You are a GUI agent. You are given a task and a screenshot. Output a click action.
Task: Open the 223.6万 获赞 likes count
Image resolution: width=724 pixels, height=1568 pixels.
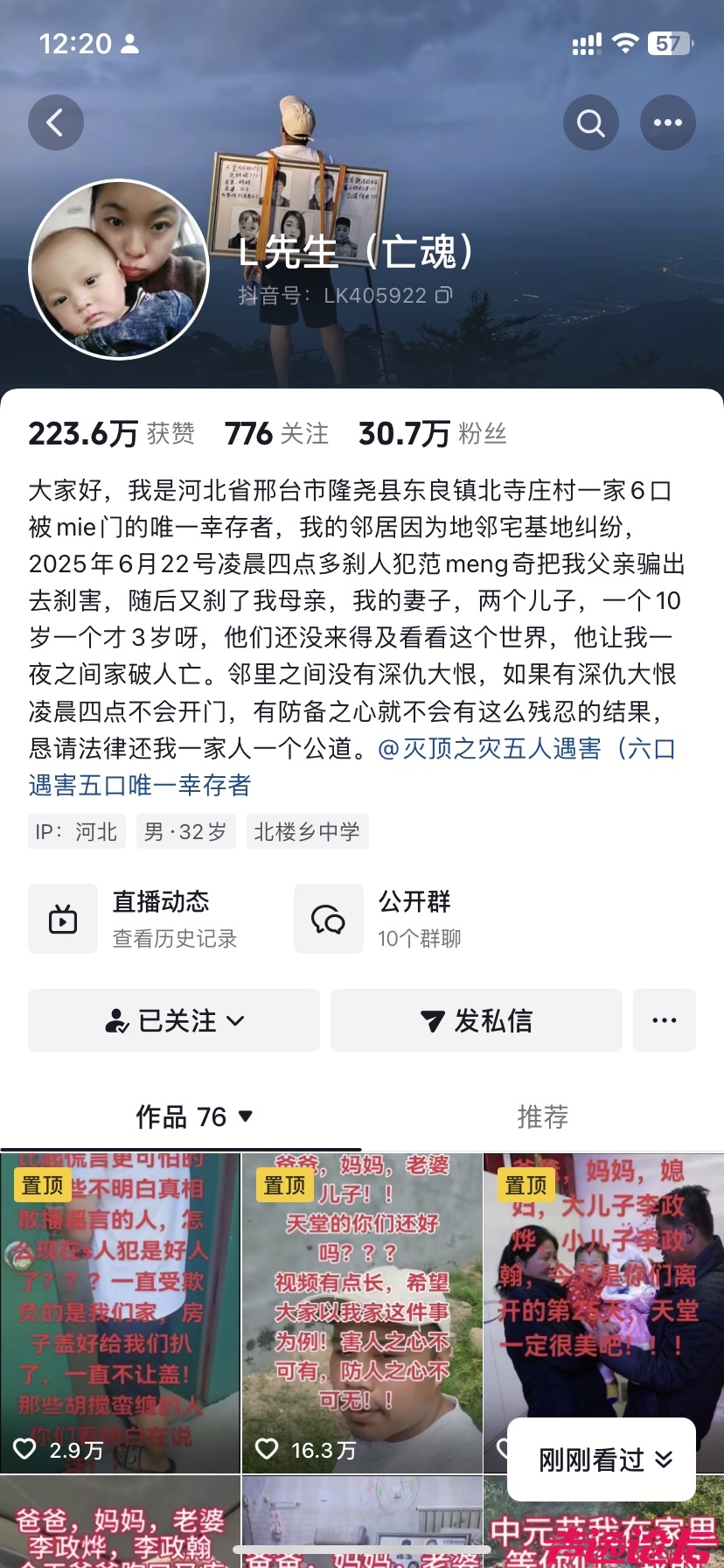tap(111, 433)
